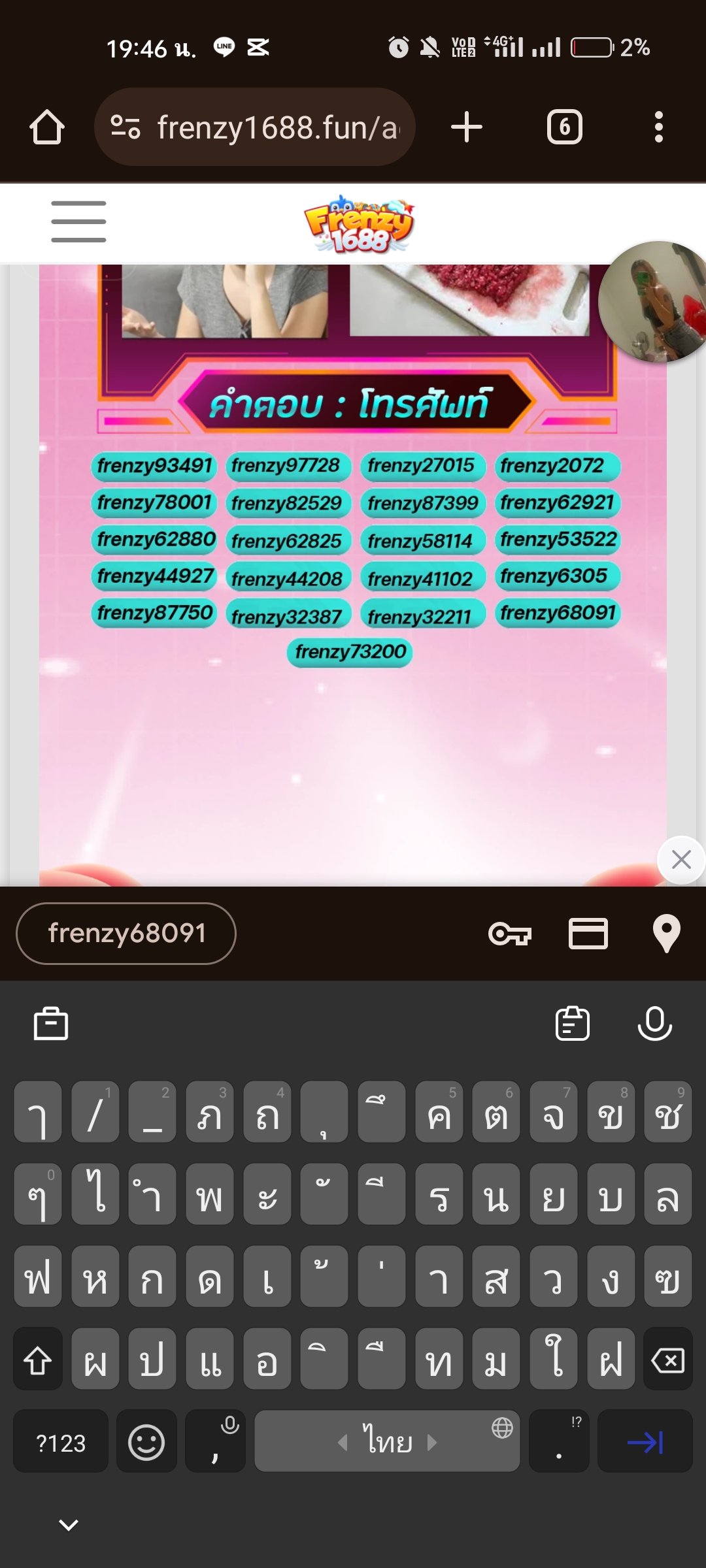Open saved payment cards icon

(588, 933)
